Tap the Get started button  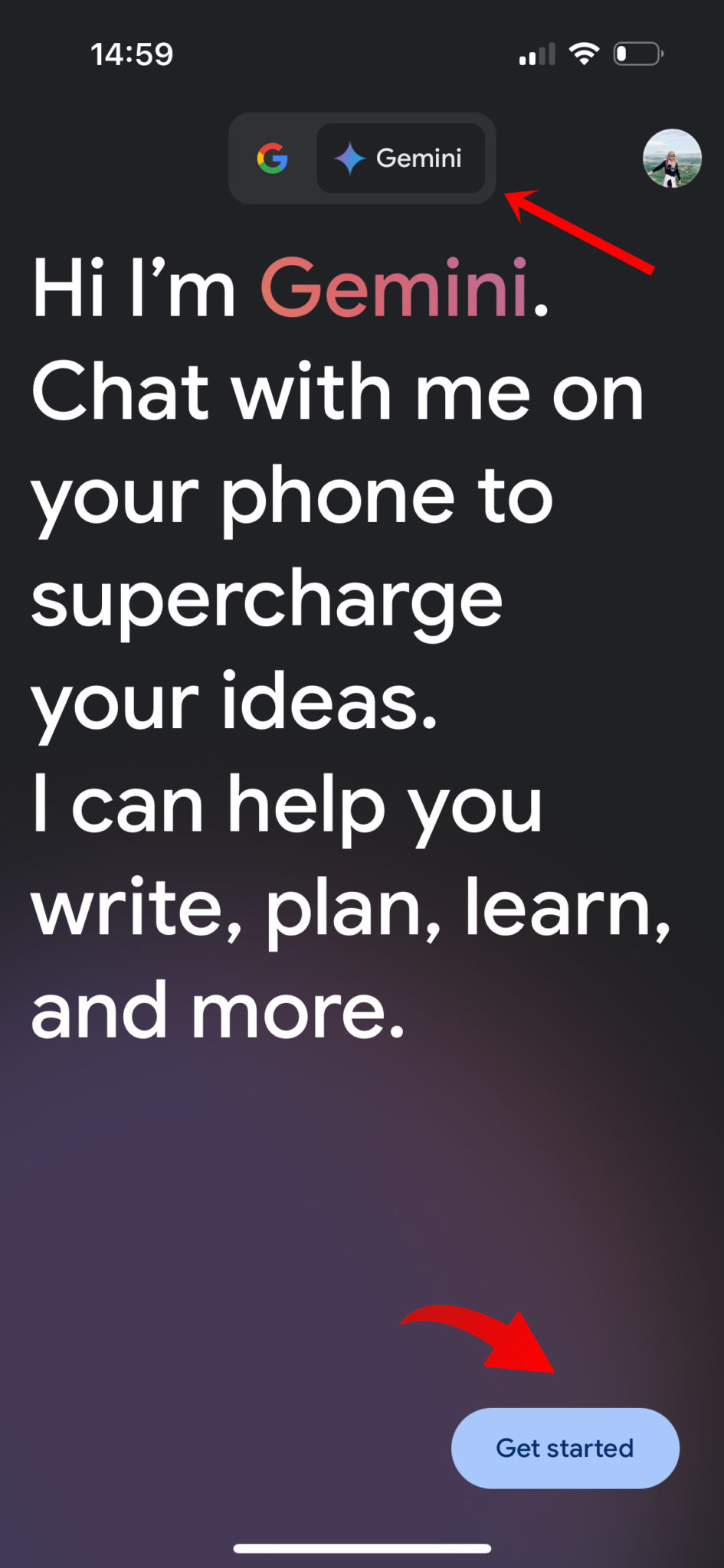(x=565, y=1448)
